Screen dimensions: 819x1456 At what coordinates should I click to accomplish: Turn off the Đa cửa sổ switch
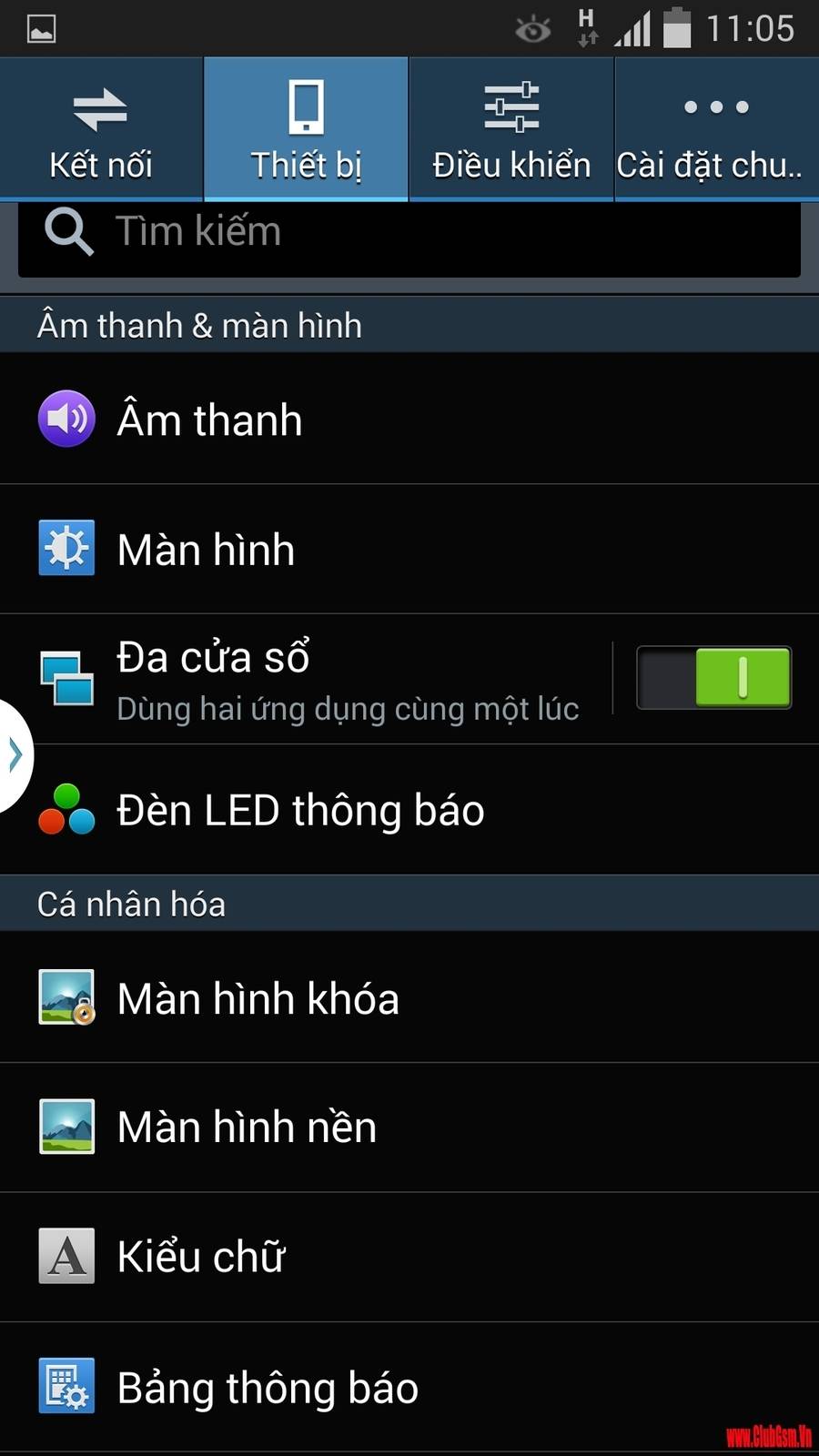[713, 678]
